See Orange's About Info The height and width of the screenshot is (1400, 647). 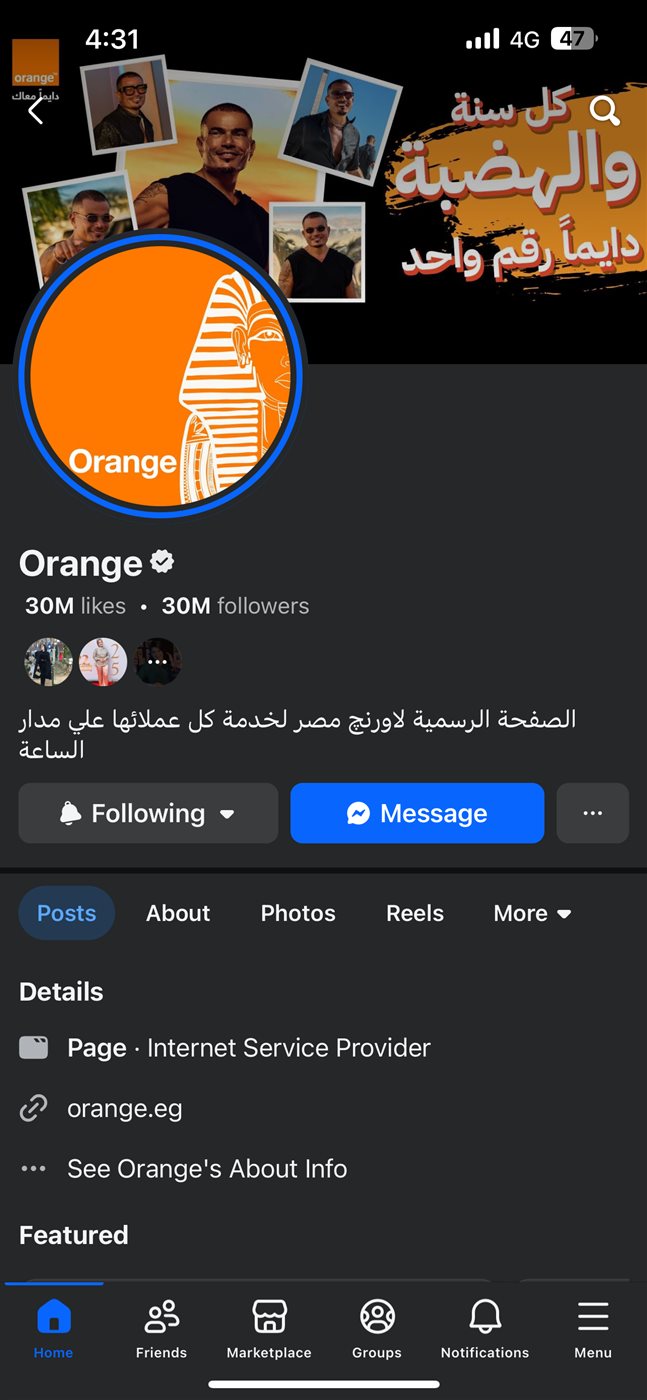(x=207, y=1168)
